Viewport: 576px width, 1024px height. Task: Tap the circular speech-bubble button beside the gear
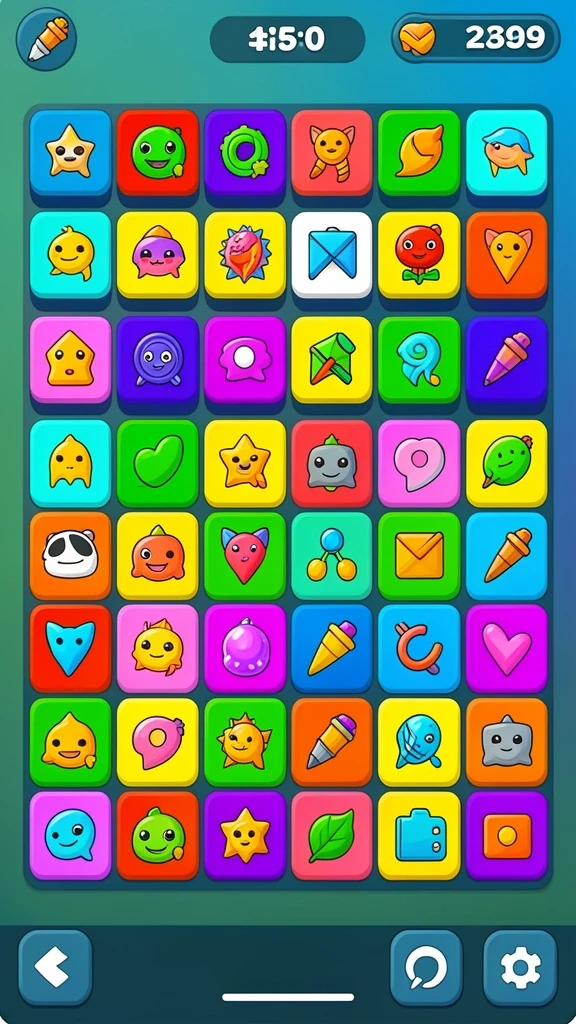[x=426, y=968]
